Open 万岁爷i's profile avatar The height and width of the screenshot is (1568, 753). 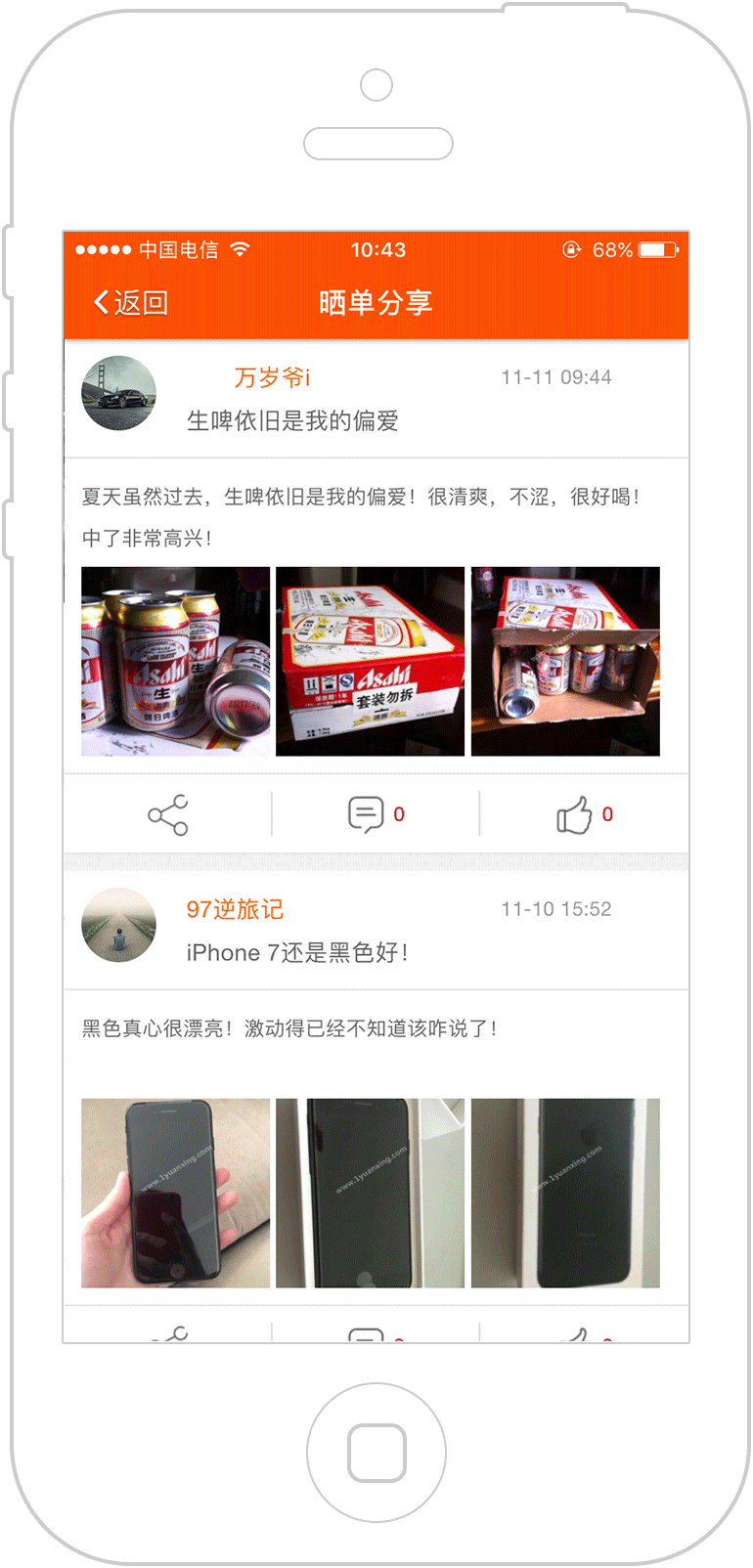coord(118,393)
